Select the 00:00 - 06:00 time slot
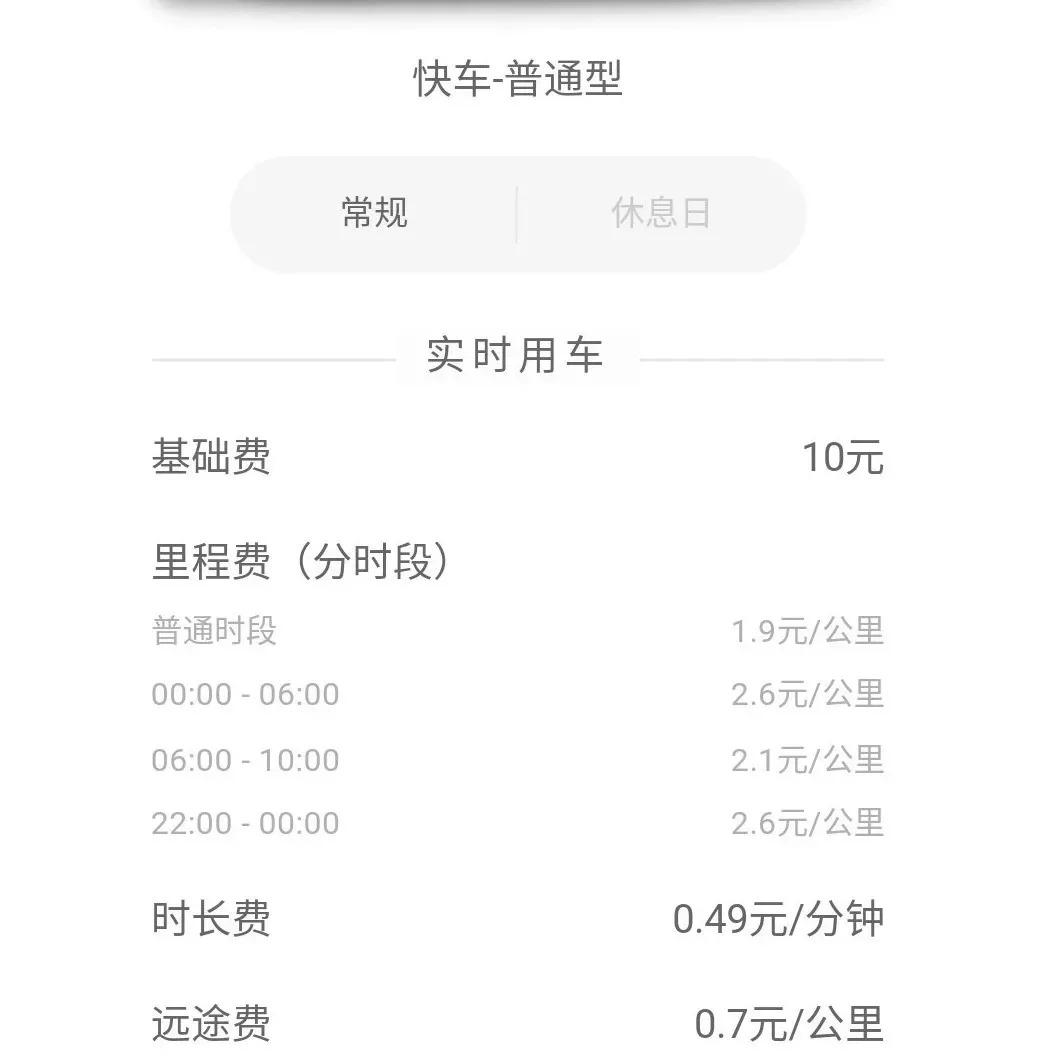This screenshot has width=1052, height=1056. tap(245, 694)
